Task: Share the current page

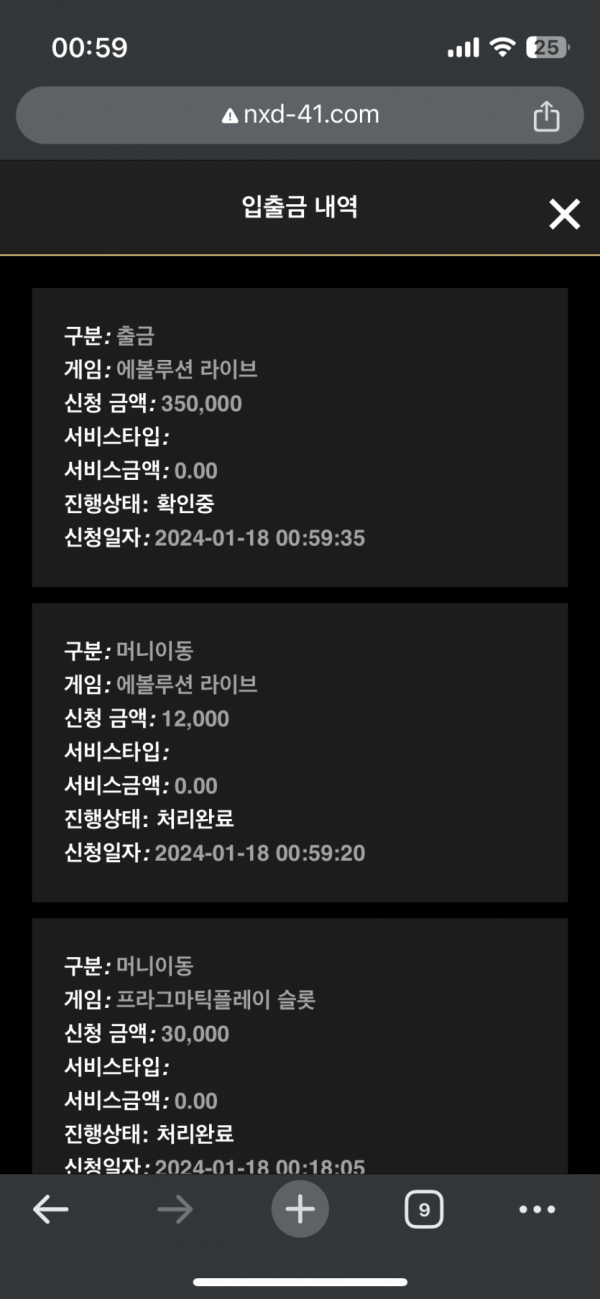Action: [546, 116]
